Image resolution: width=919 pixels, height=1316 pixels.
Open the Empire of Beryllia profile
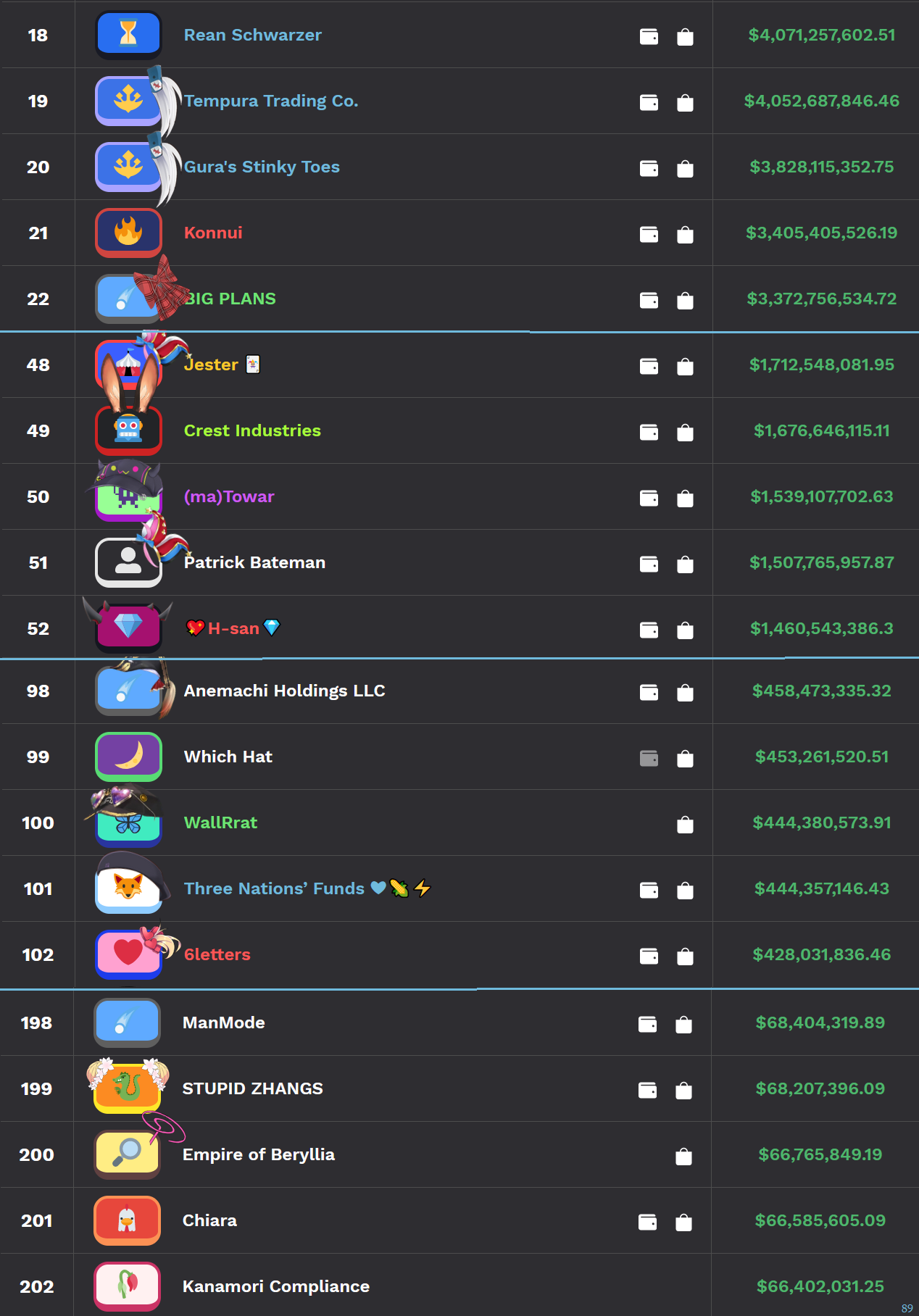click(258, 1154)
